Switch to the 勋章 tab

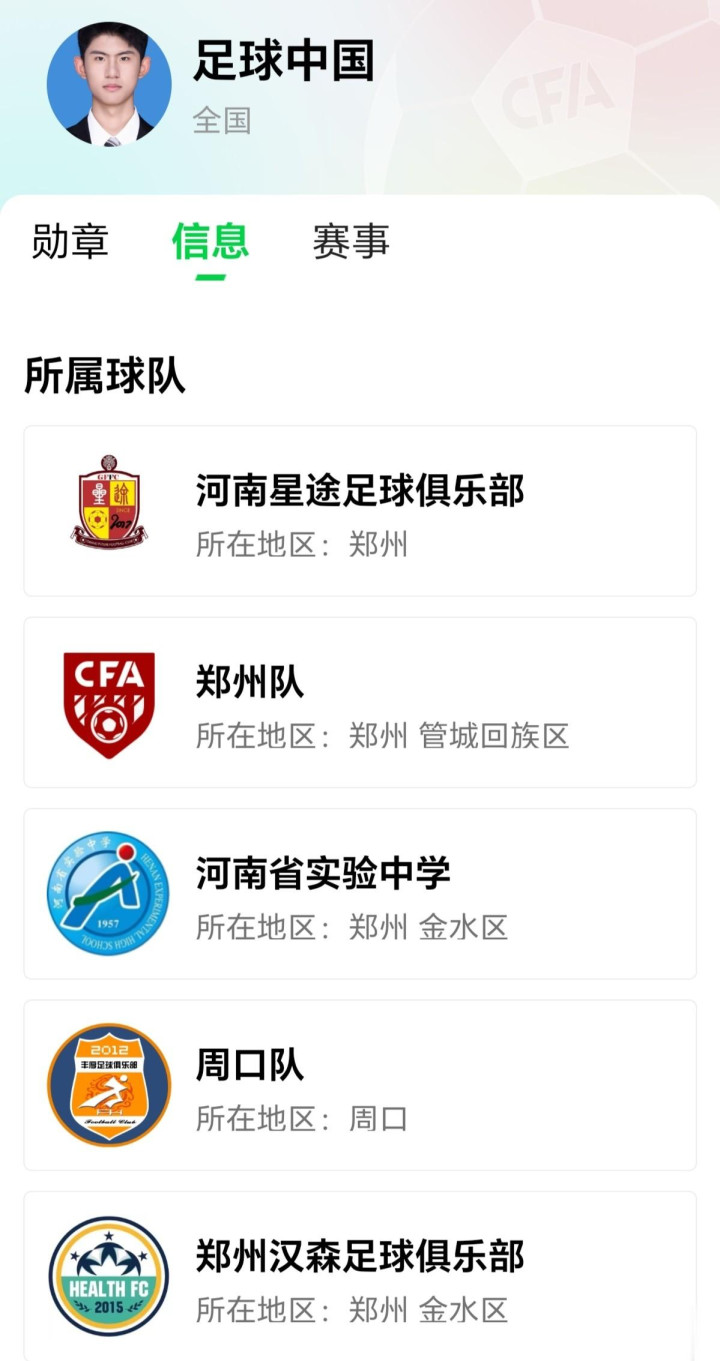tap(70, 242)
